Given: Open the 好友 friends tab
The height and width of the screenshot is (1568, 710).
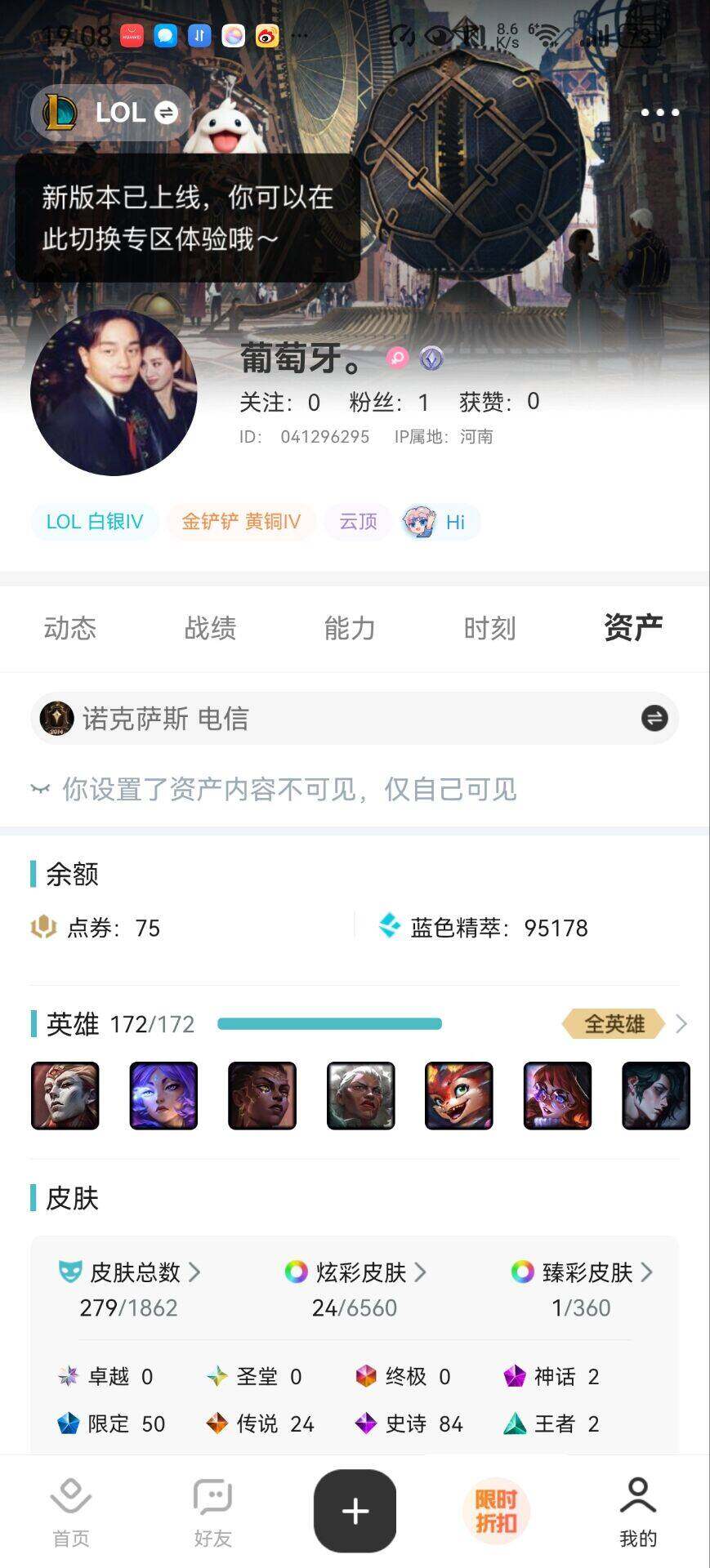Looking at the screenshot, I should pyautogui.click(x=213, y=1511).
